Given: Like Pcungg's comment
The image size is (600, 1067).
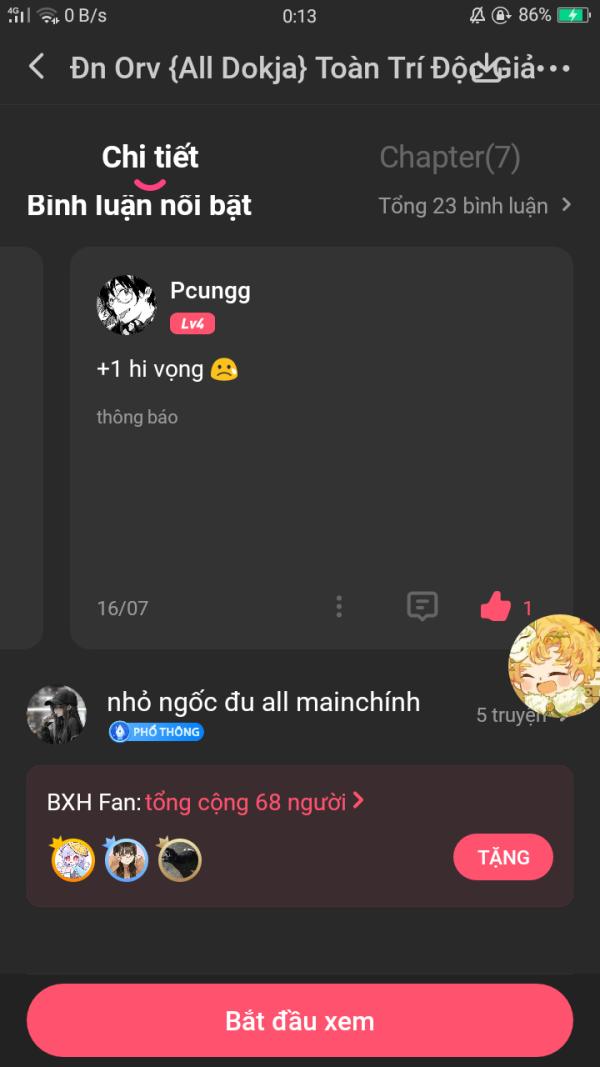Looking at the screenshot, I should click(495, 606).
